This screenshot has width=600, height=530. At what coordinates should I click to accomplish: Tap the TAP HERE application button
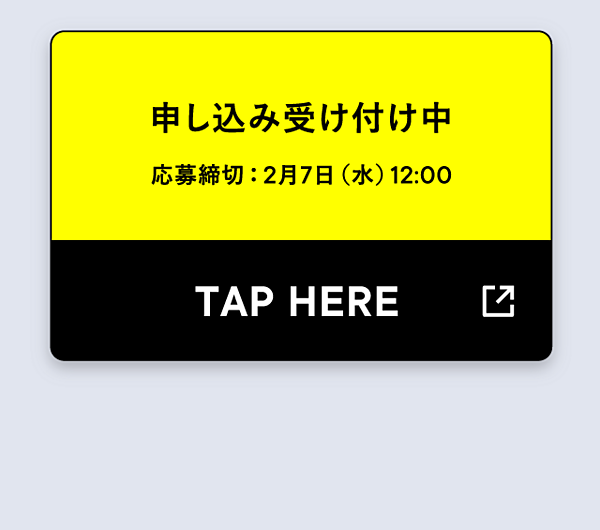tap(300, 301)
